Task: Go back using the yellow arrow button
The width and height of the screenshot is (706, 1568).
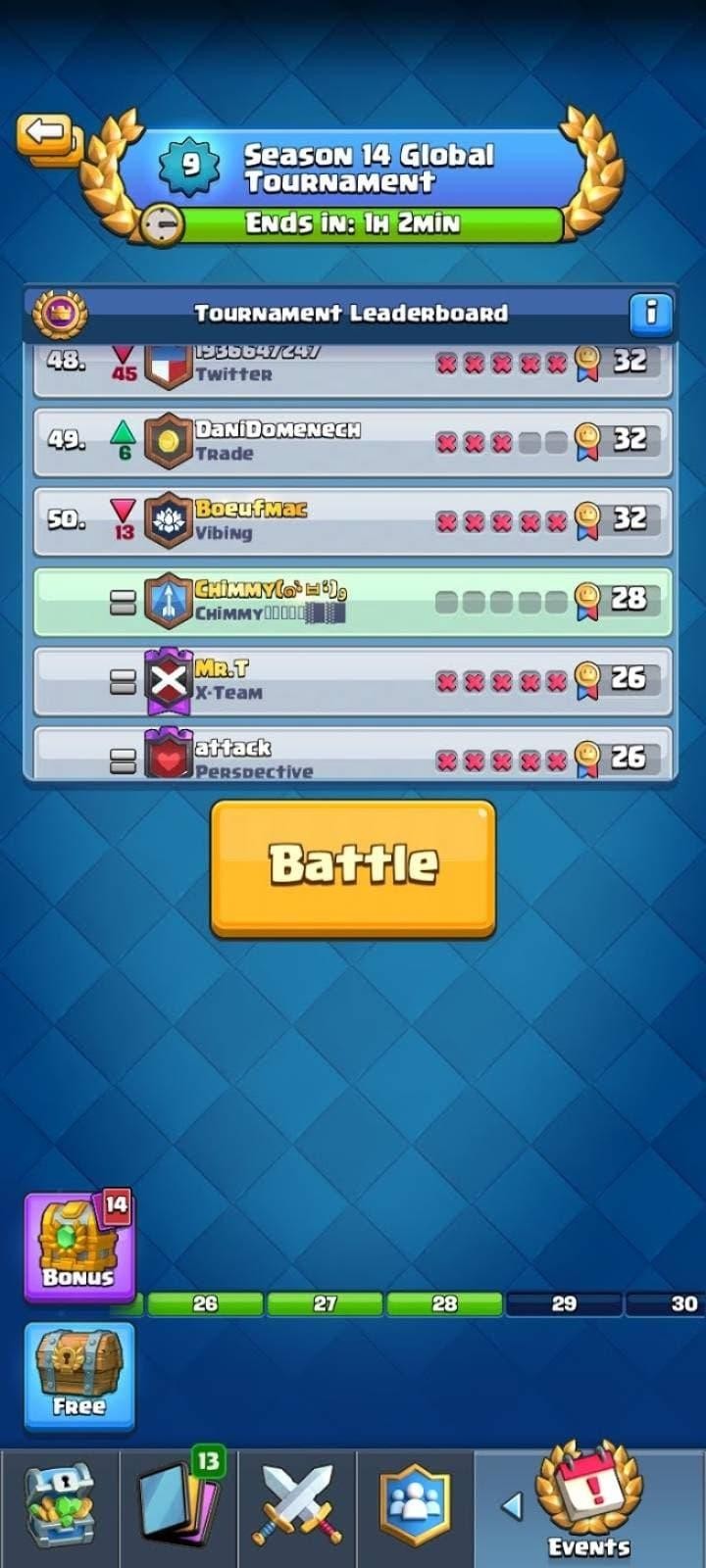Action: coord(46,135)
